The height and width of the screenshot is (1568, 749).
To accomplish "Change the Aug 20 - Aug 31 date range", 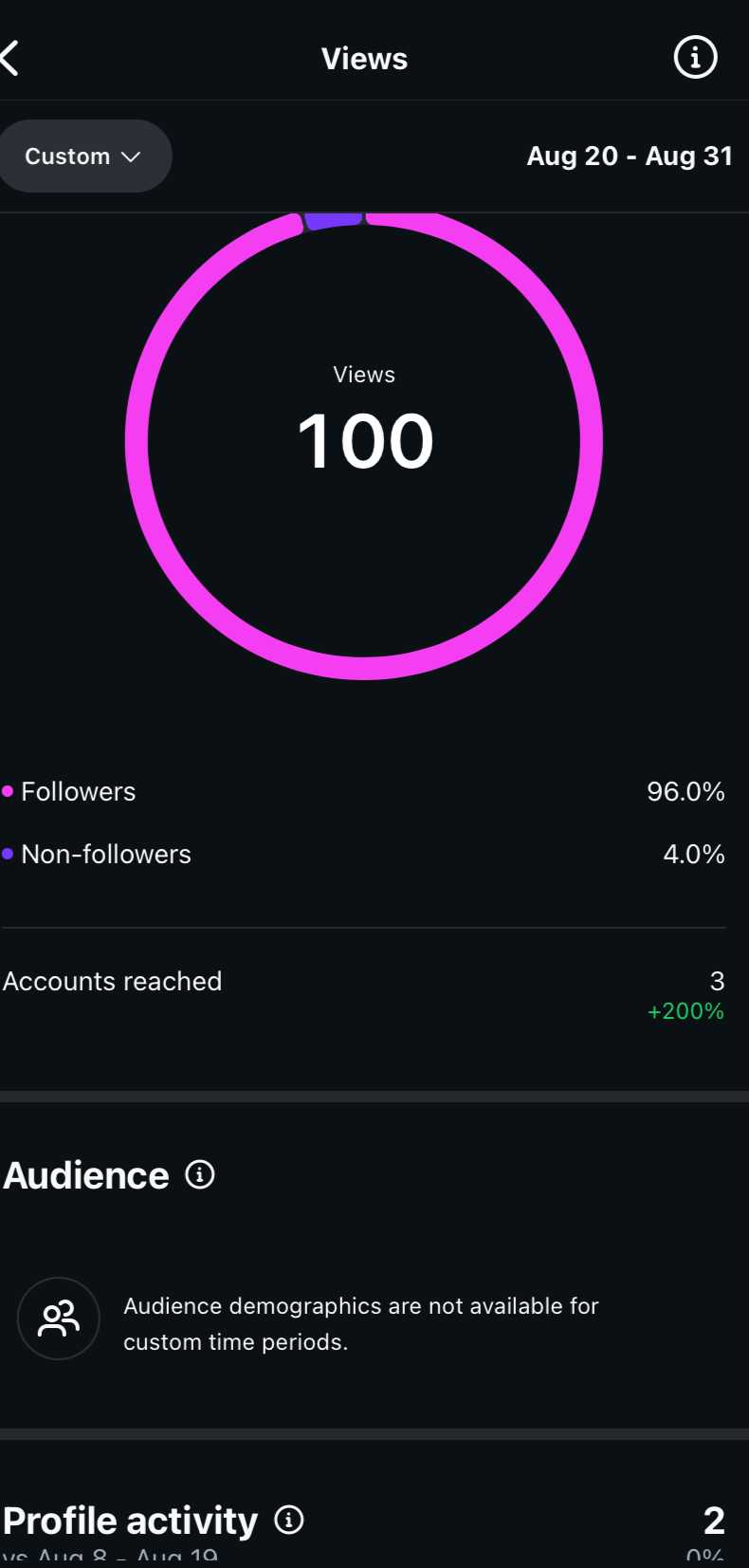I will point(630,157).
